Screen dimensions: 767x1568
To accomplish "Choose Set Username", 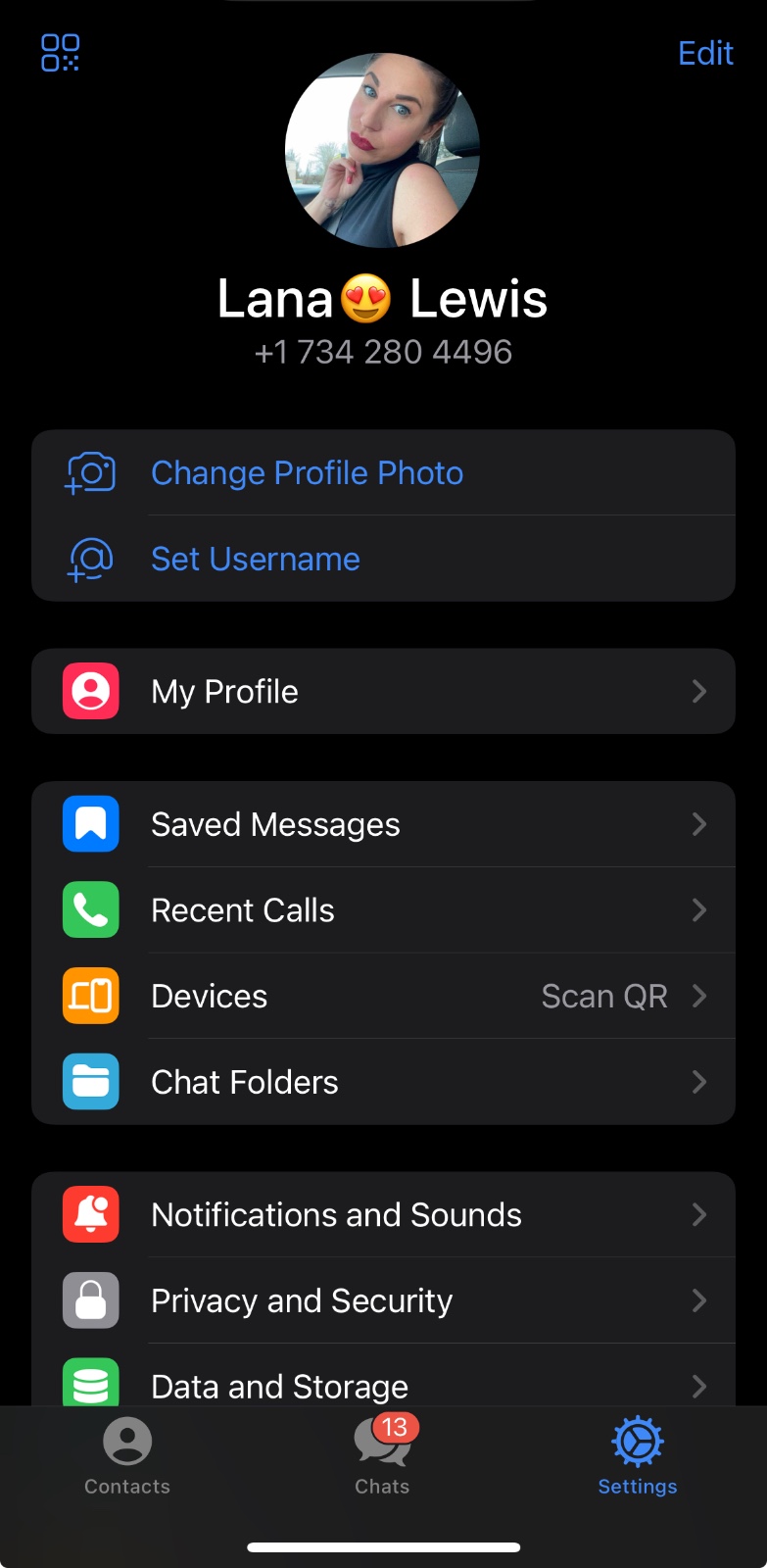I will 256,559.
